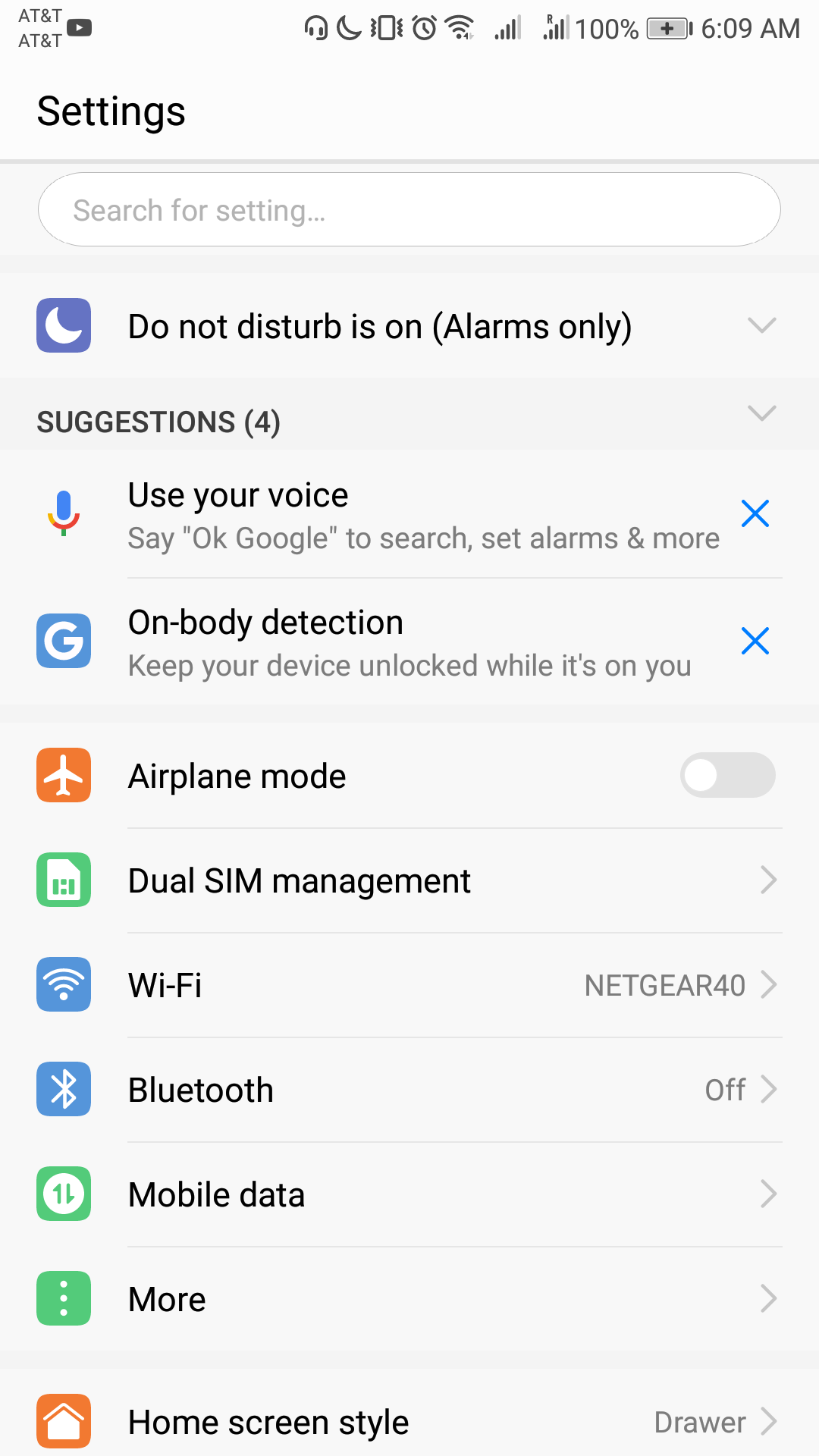Enable Airplane mode switch
Screen dimensions: 819x1456
[727, 775]
